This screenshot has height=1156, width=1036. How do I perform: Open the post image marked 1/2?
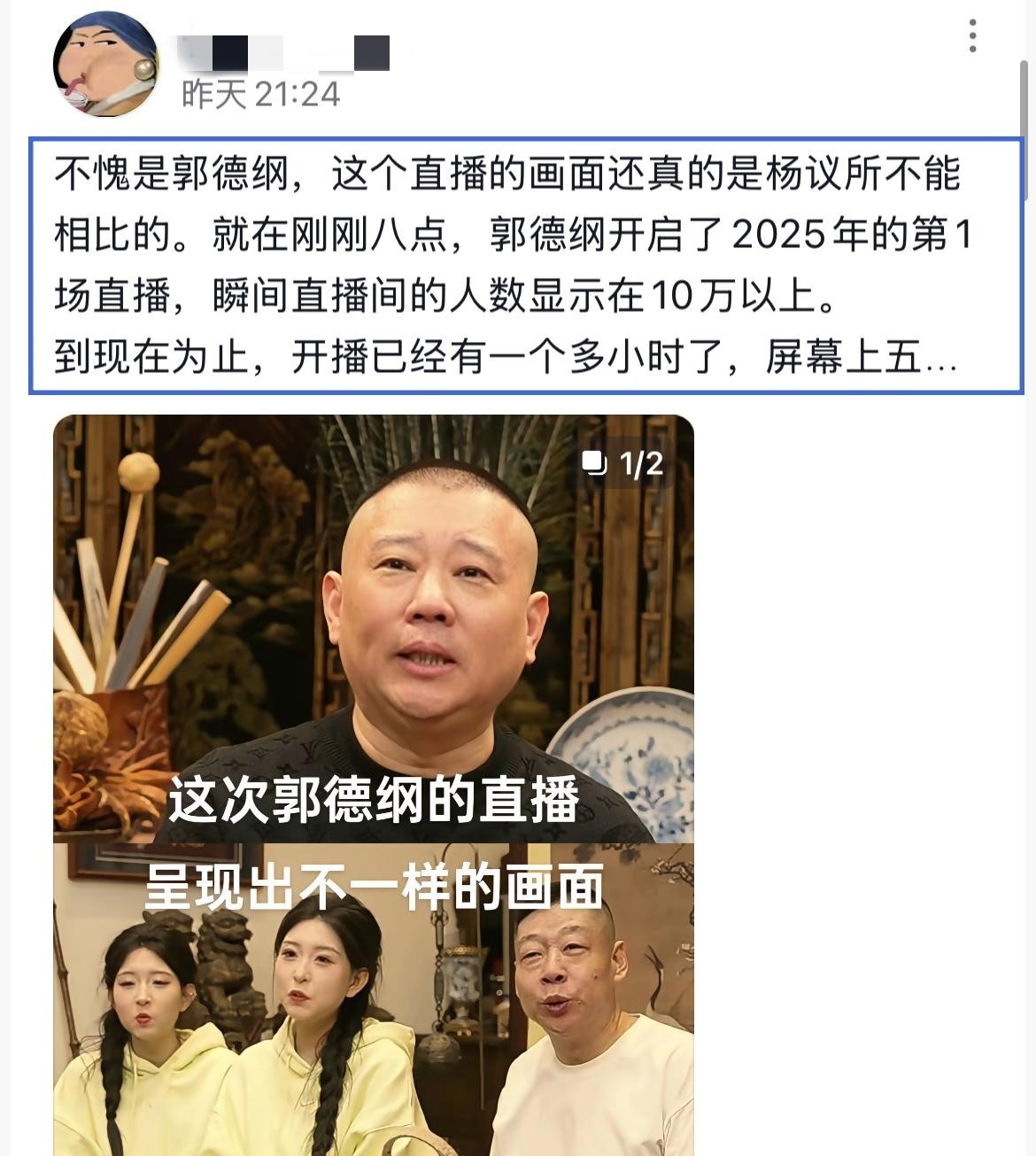(373, 784)
